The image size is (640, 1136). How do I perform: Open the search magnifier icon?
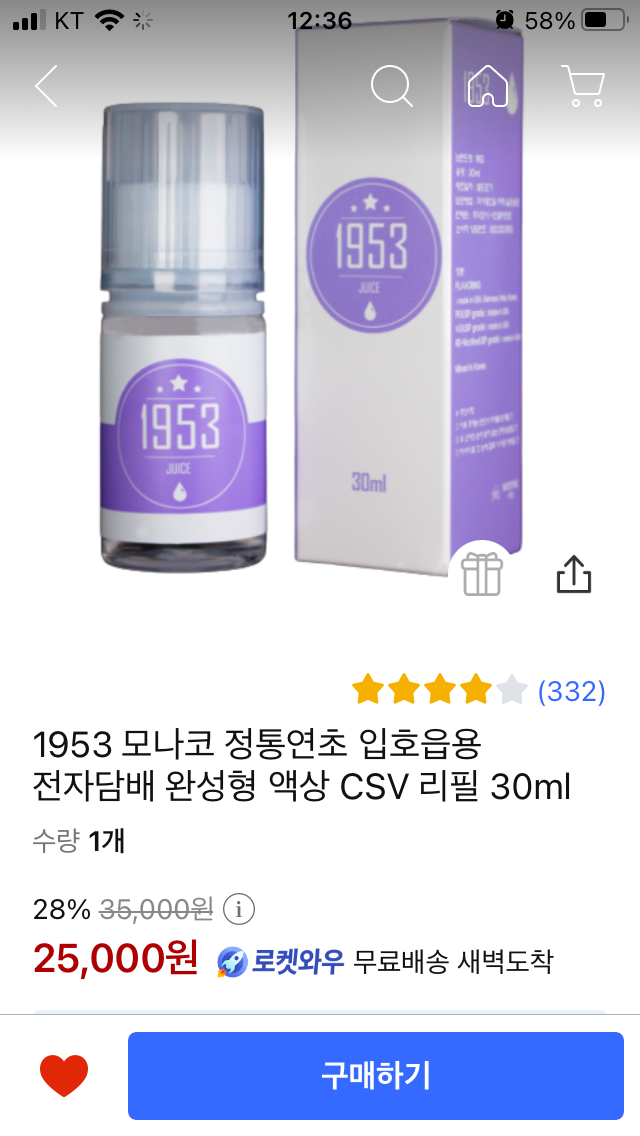click(x=391, y=86)
